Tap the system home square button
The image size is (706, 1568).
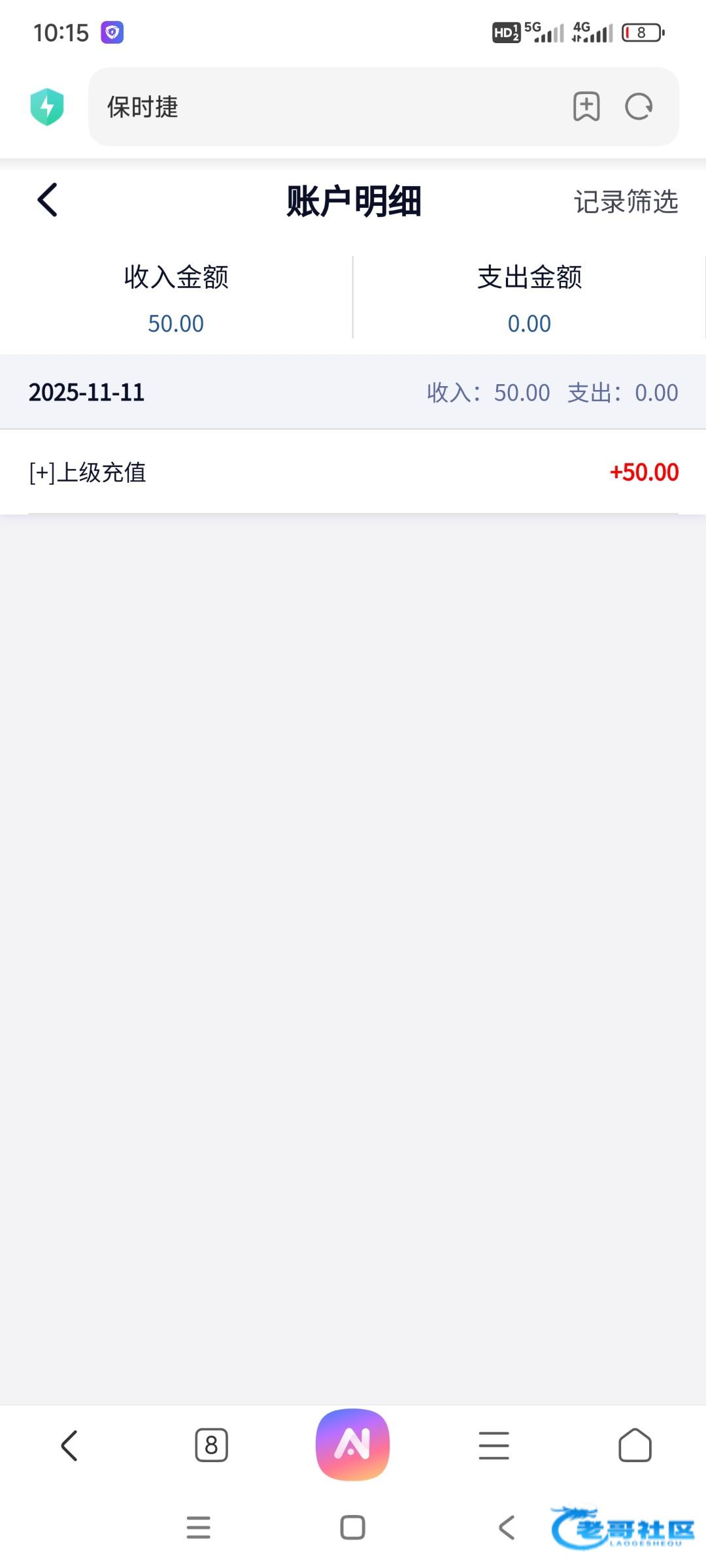352,1527
